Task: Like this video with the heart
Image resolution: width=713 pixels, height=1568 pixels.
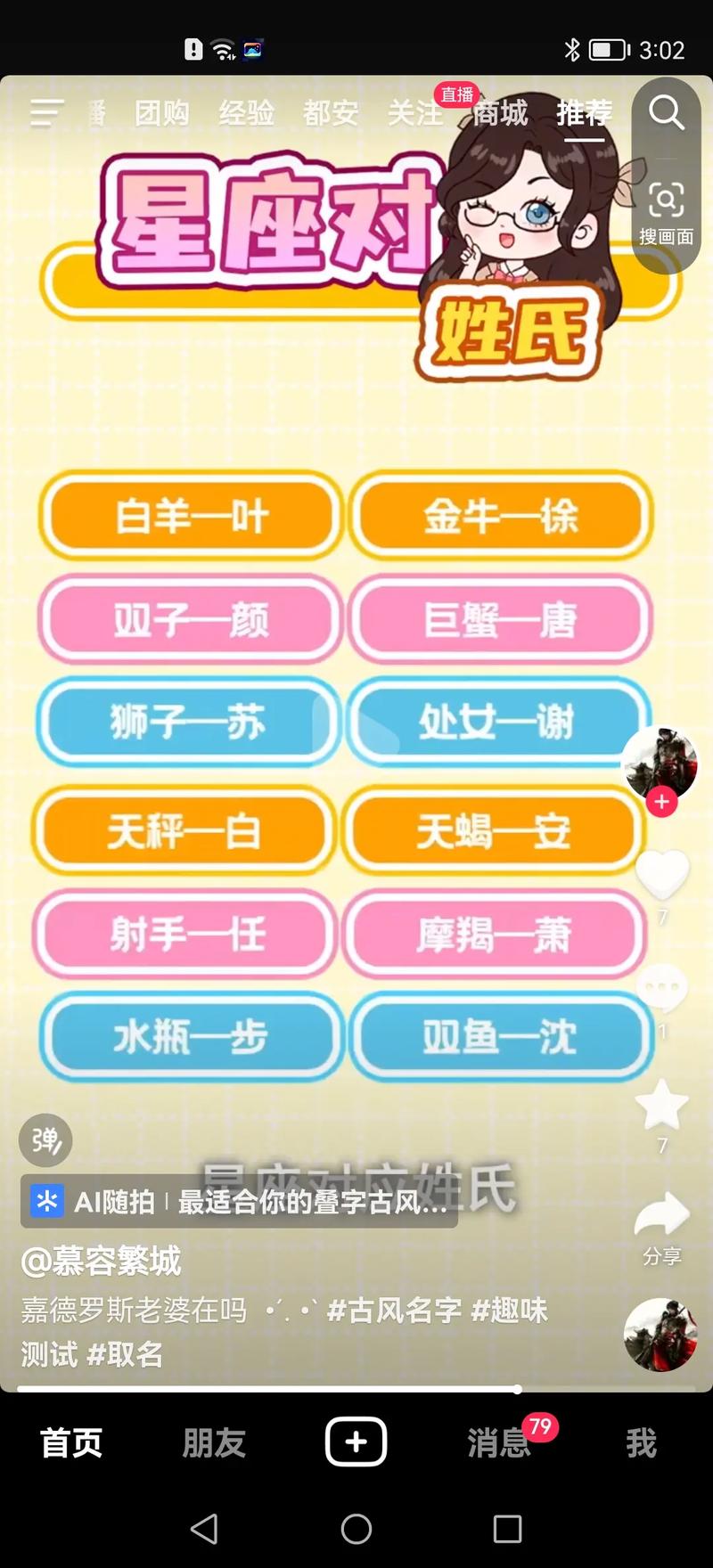Action: click(661, 873)
